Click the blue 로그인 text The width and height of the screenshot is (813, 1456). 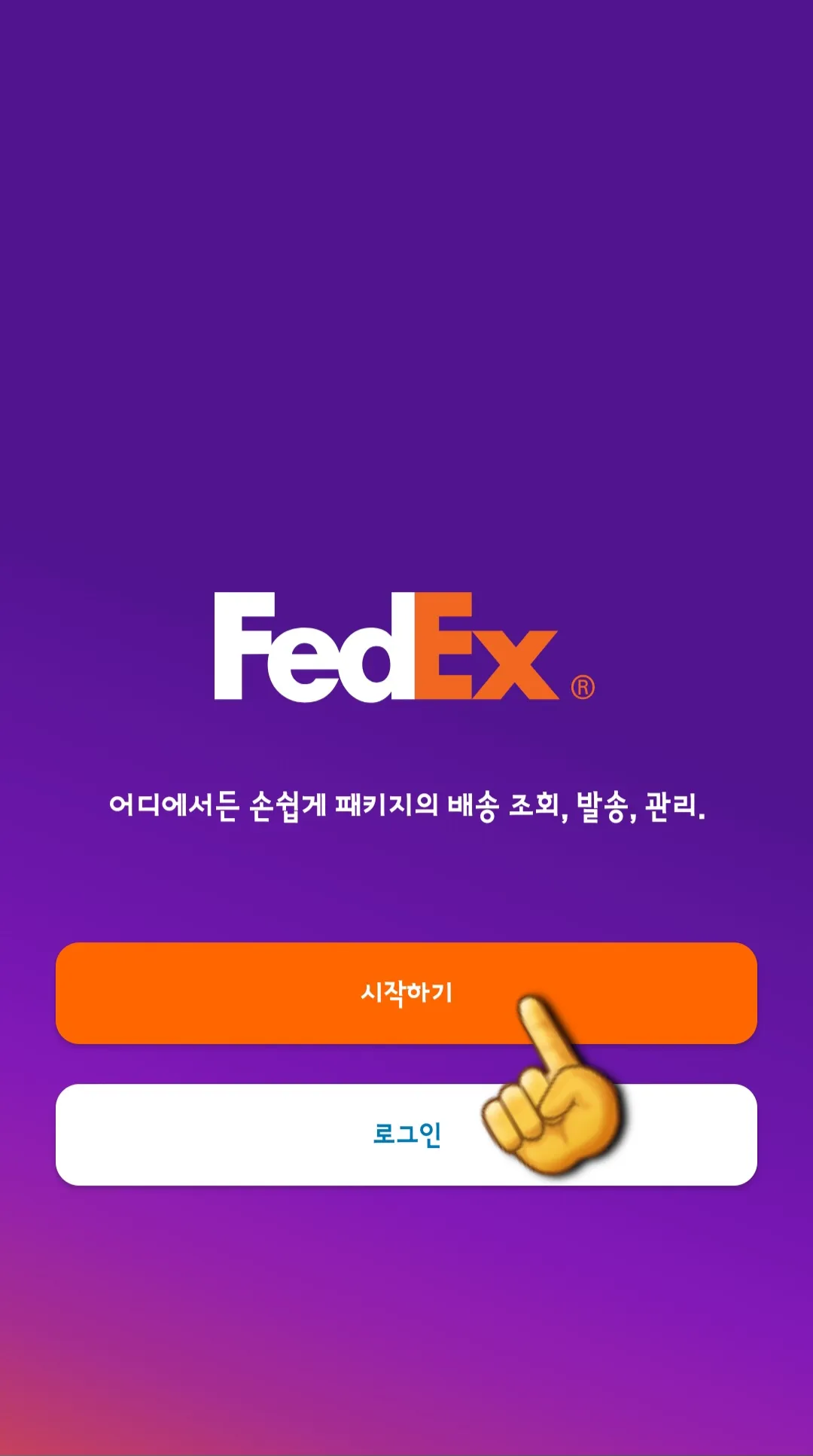pos(410,1134)
